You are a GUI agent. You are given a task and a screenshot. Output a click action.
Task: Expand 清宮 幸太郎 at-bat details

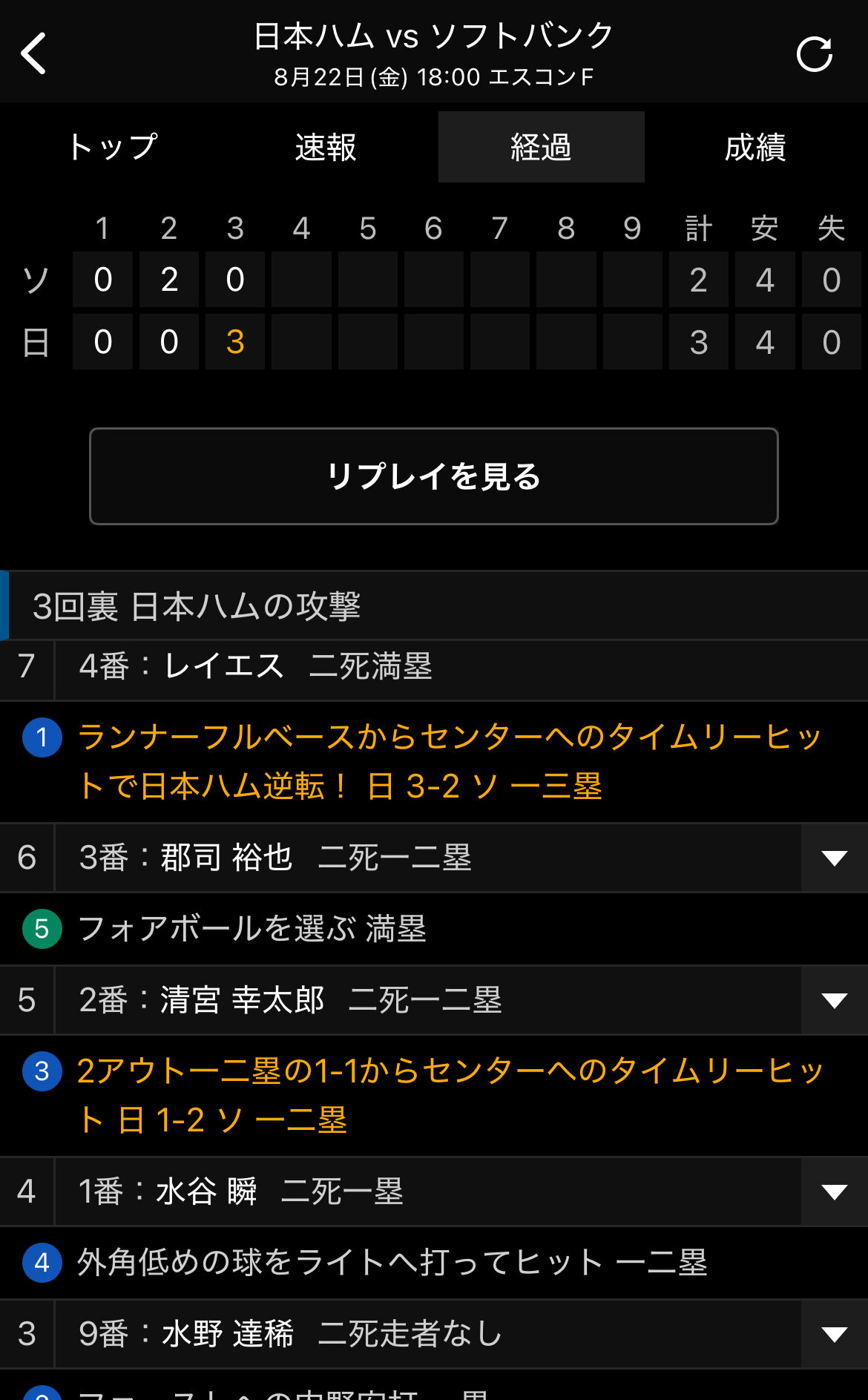(x=834, y=1001)
